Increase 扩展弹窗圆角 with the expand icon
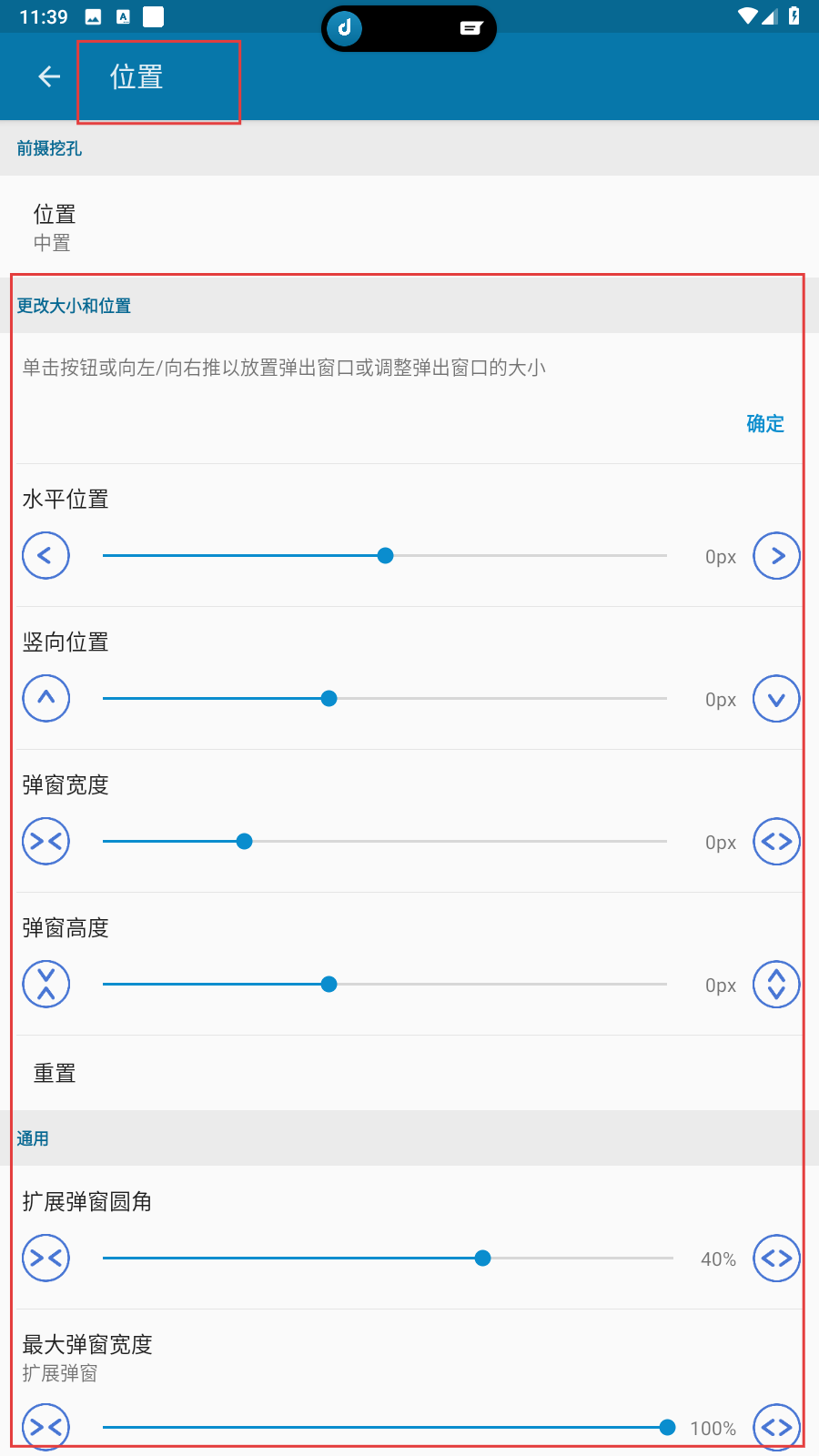Viewport: 819px width, 1456px height. pos(776,1258)
